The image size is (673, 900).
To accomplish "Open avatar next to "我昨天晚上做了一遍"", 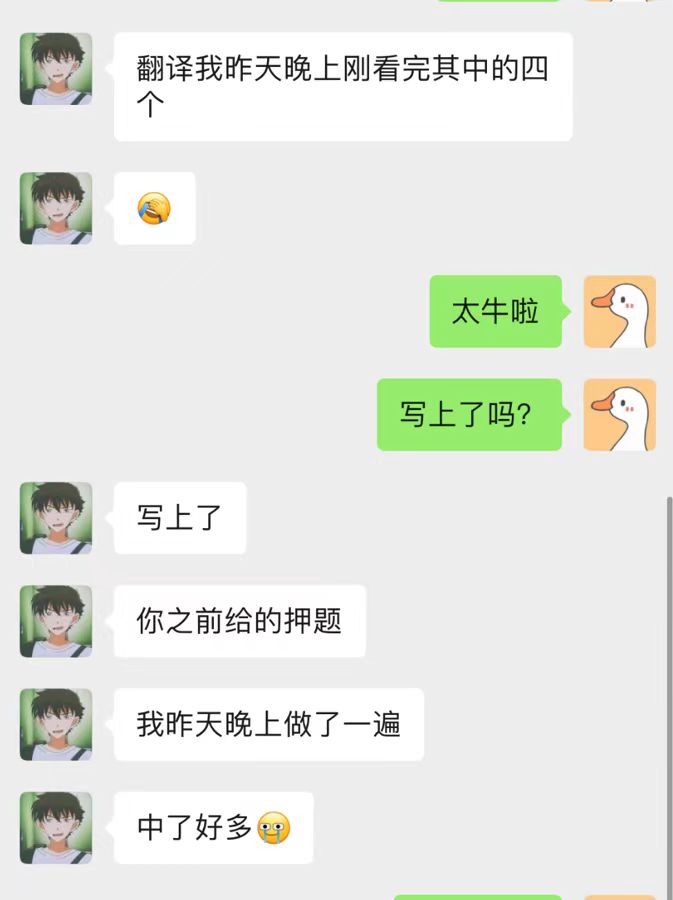I will 56,724.
